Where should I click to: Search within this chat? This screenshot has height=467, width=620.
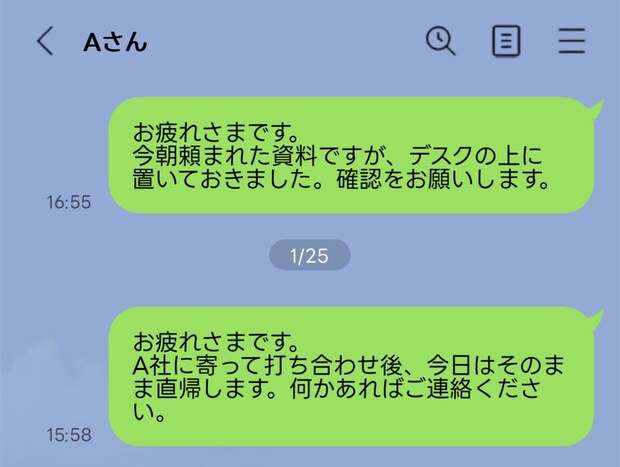(440, 41)
